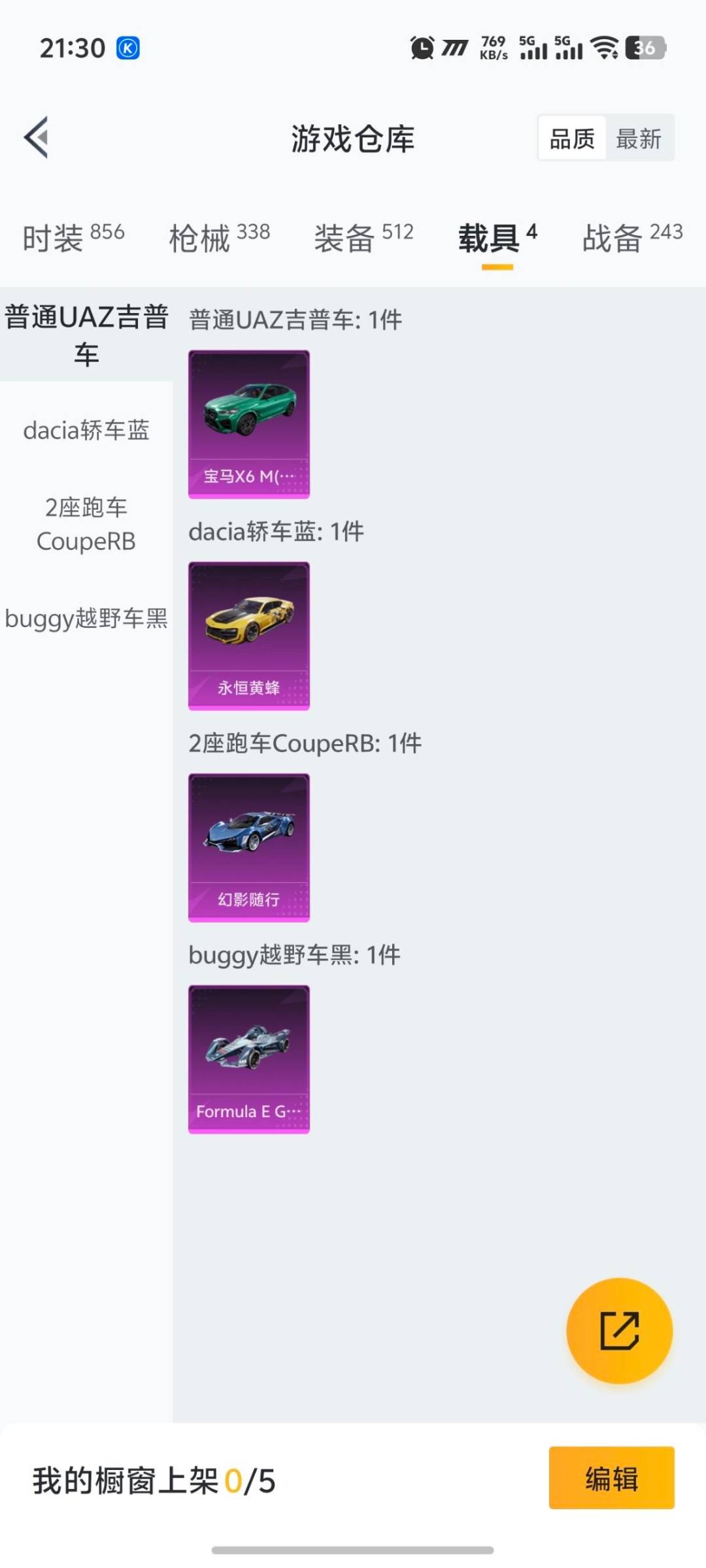
Task: Tap the alarm clock status bar icon
Action: click(421, 48)
